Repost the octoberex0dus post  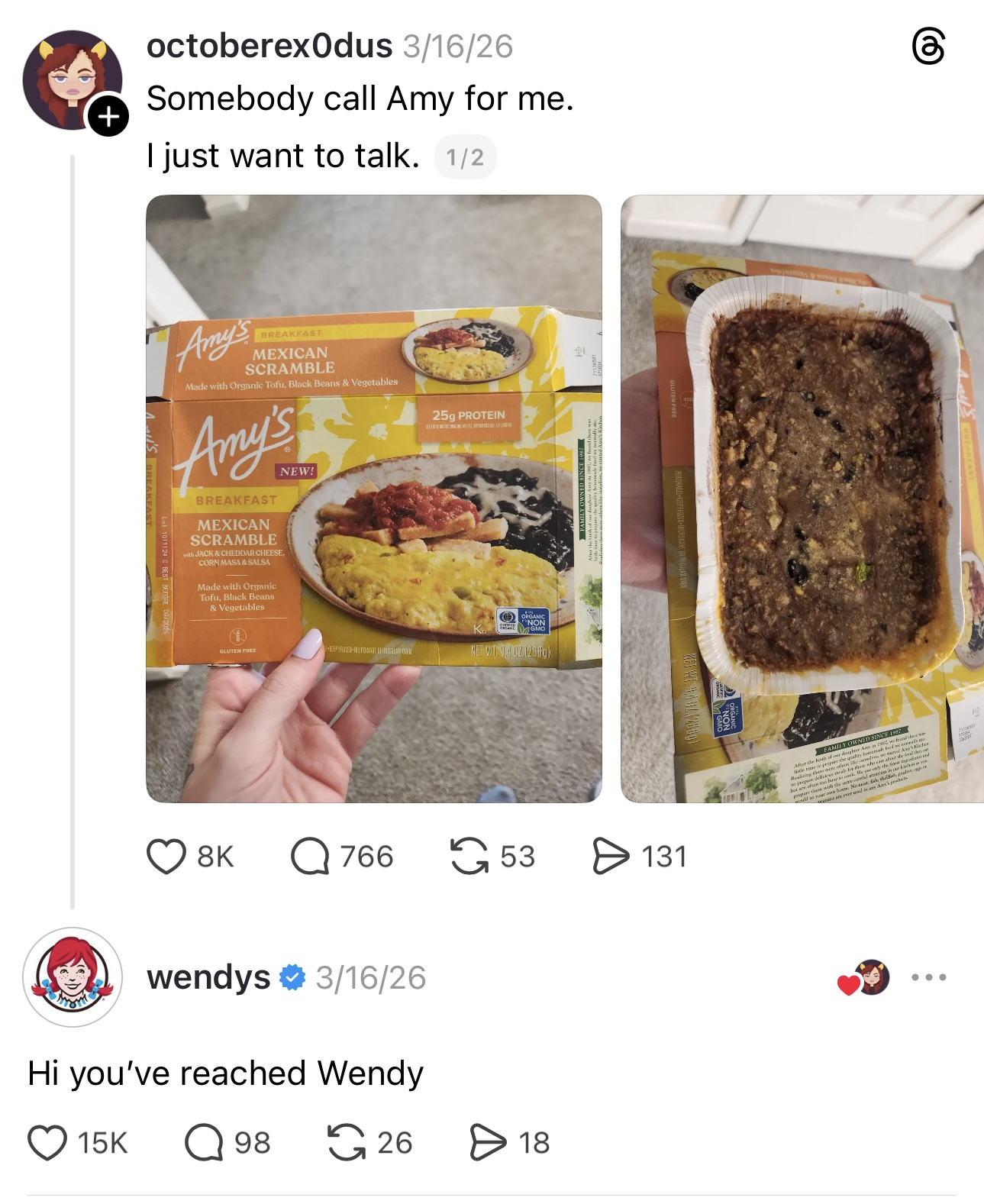coord(469,856)
